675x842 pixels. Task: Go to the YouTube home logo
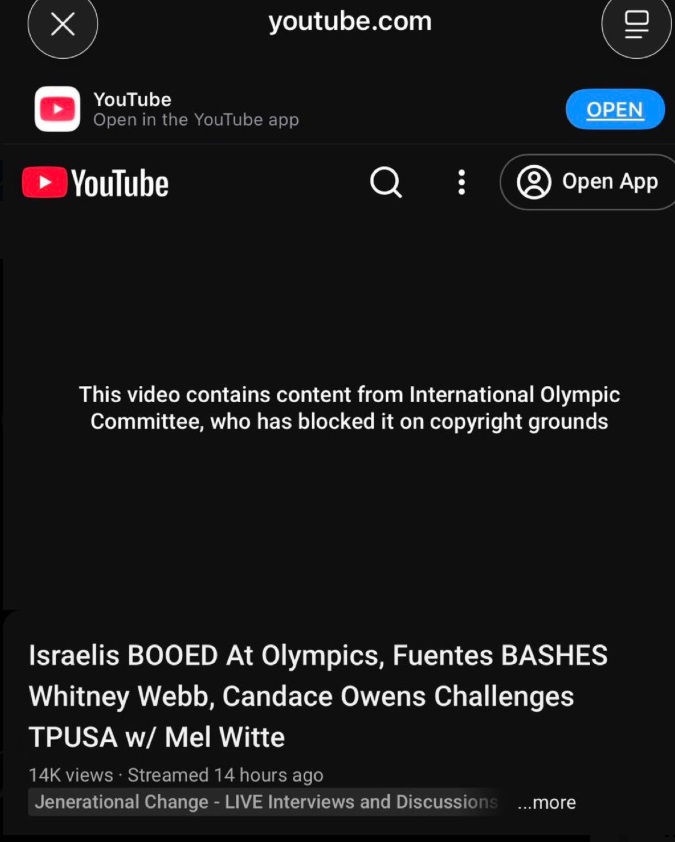(96, 183)
